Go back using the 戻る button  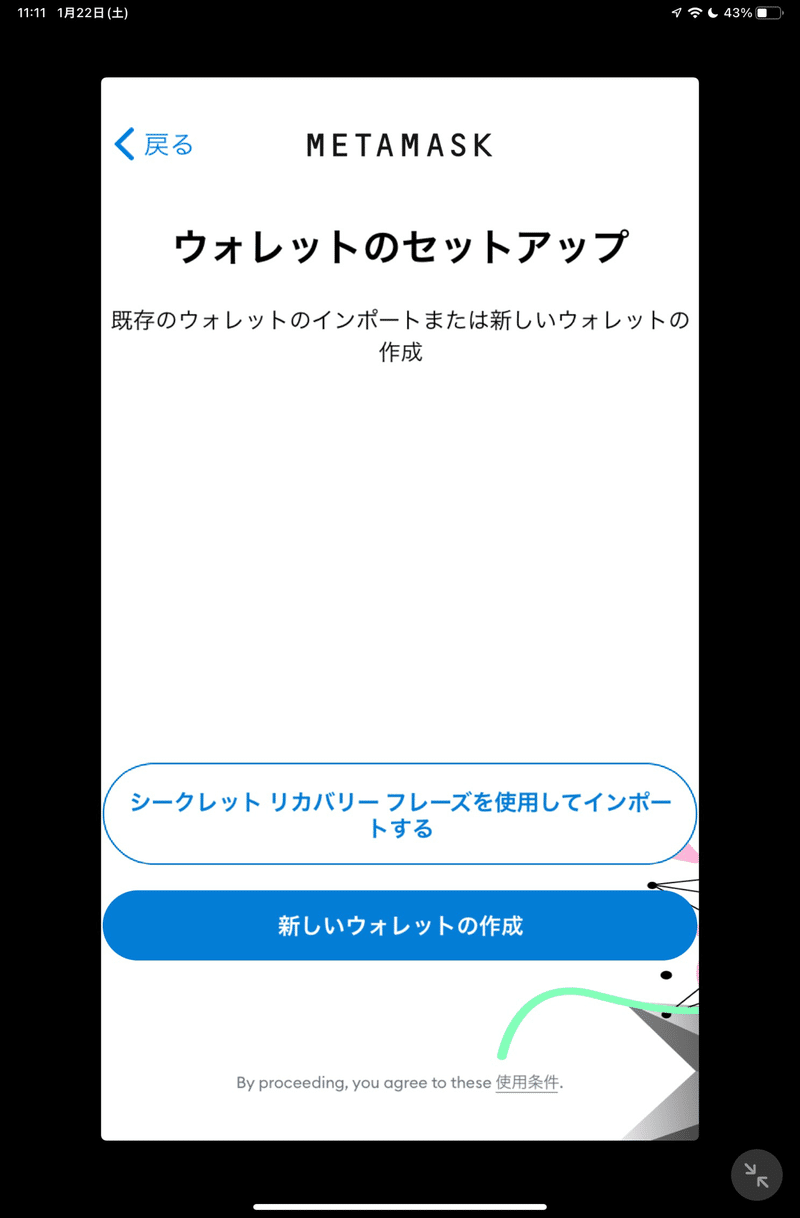[x=154, y=145]
